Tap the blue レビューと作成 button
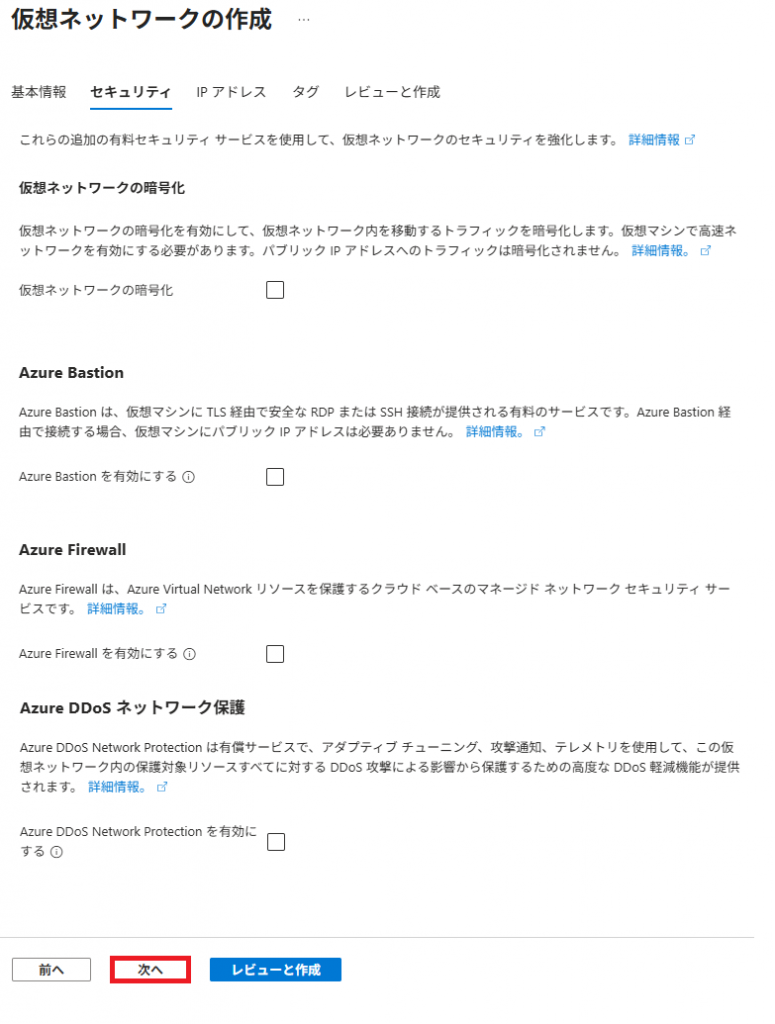 click(275, 970)
